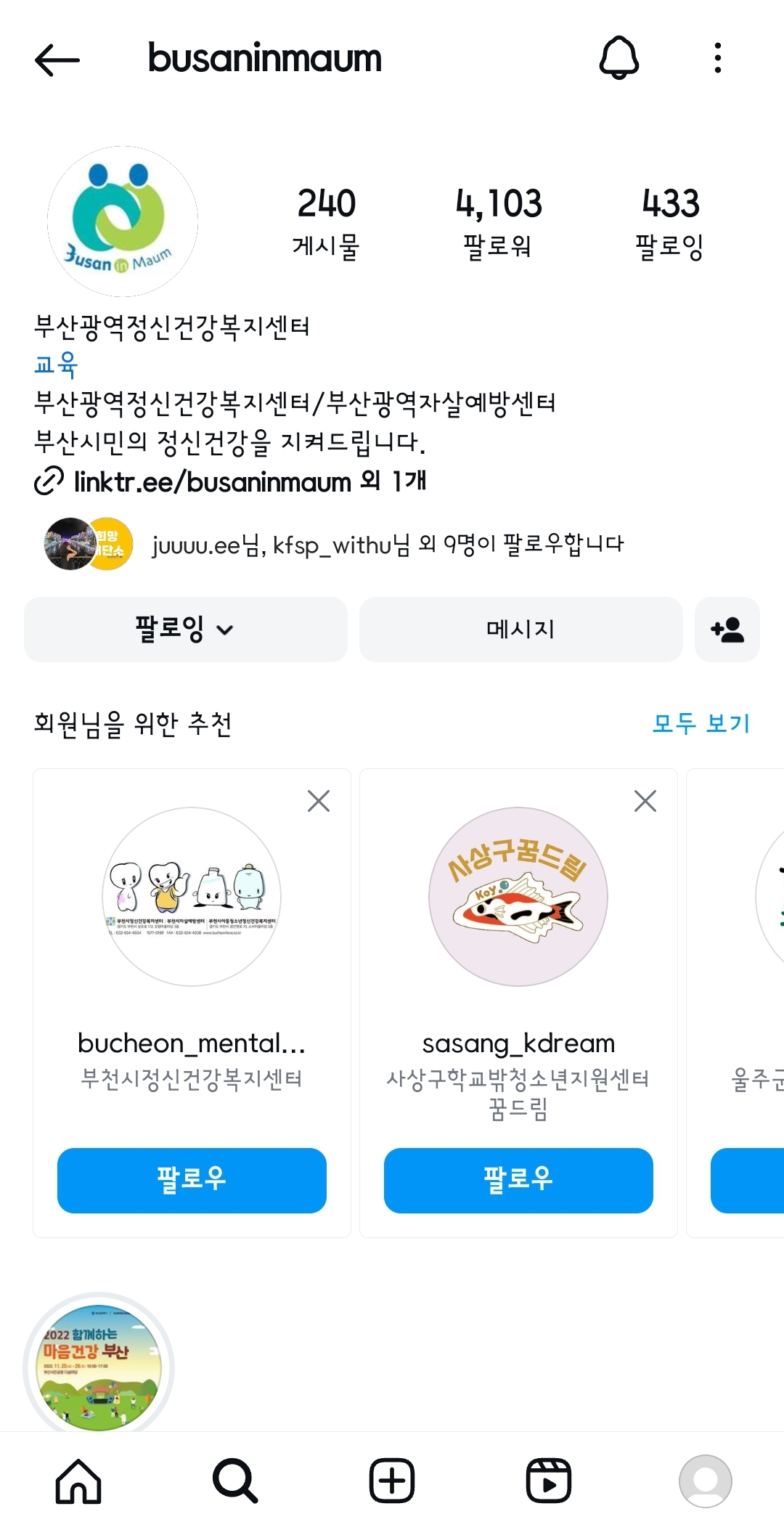The image size is (784, 1530).
Task: Dismiss the sasang_kdream suggestion card
Action: tap(645, 801)
